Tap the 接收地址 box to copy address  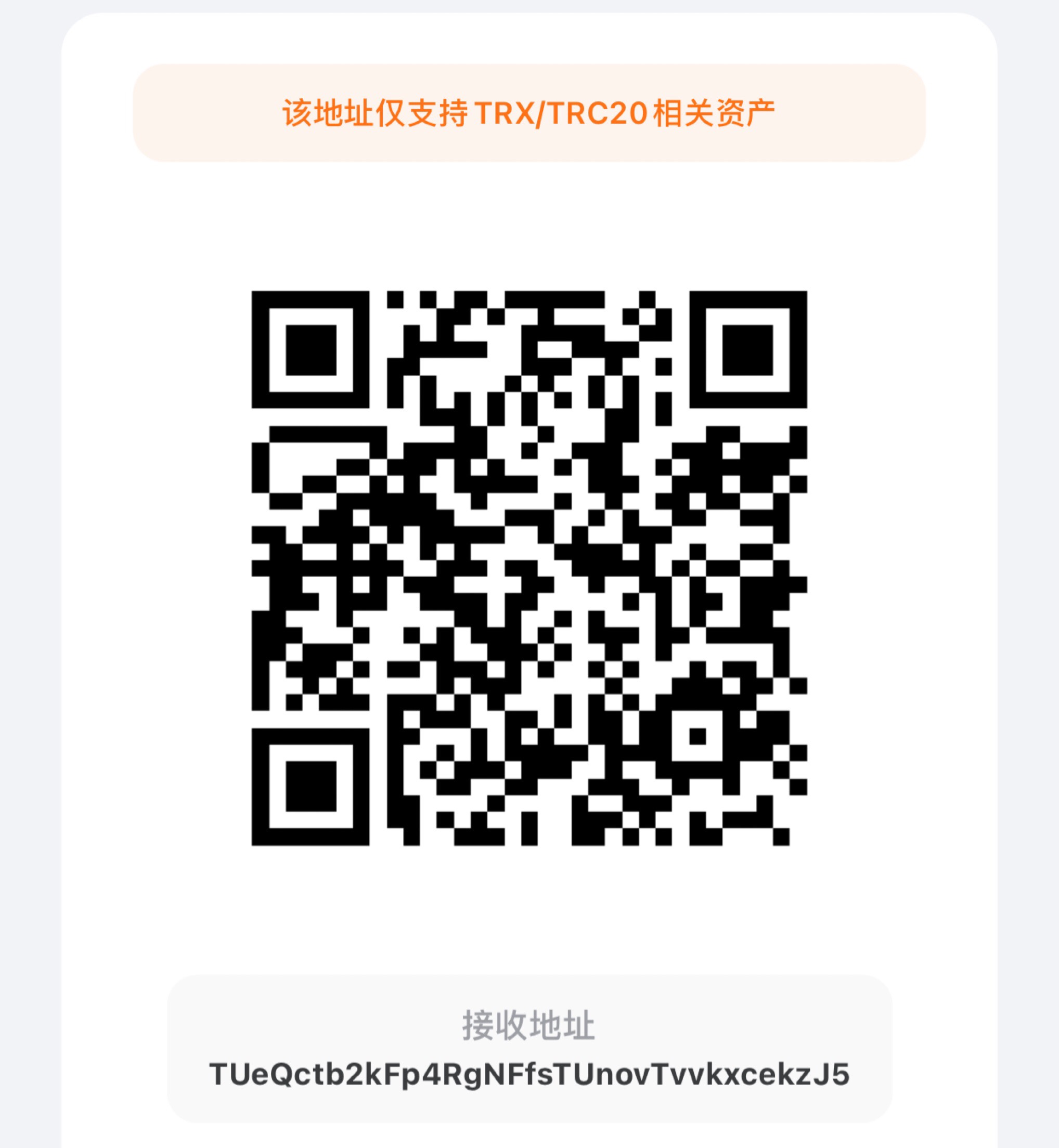point(529,1049)
